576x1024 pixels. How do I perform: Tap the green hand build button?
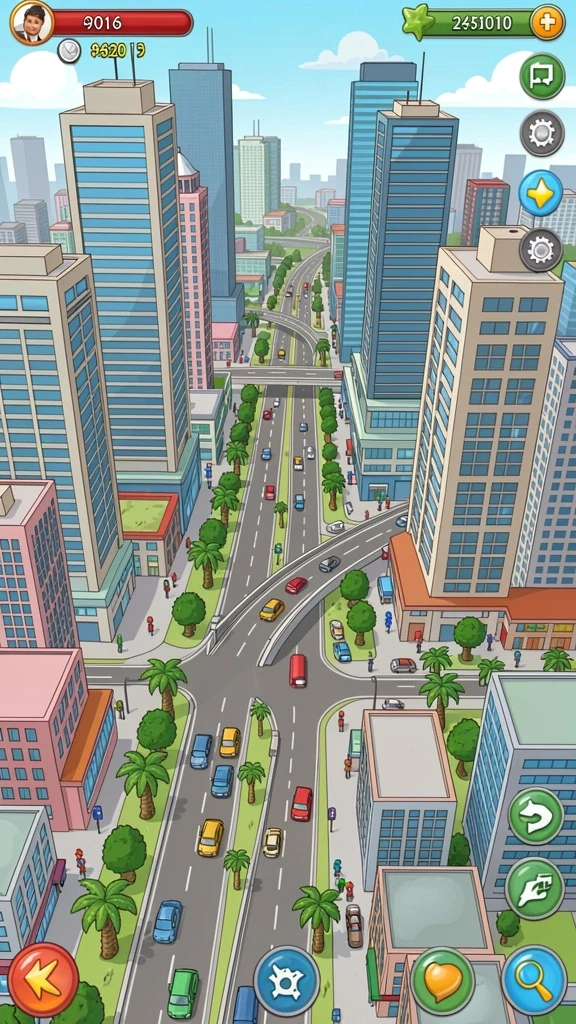click(x=534, y=886)
